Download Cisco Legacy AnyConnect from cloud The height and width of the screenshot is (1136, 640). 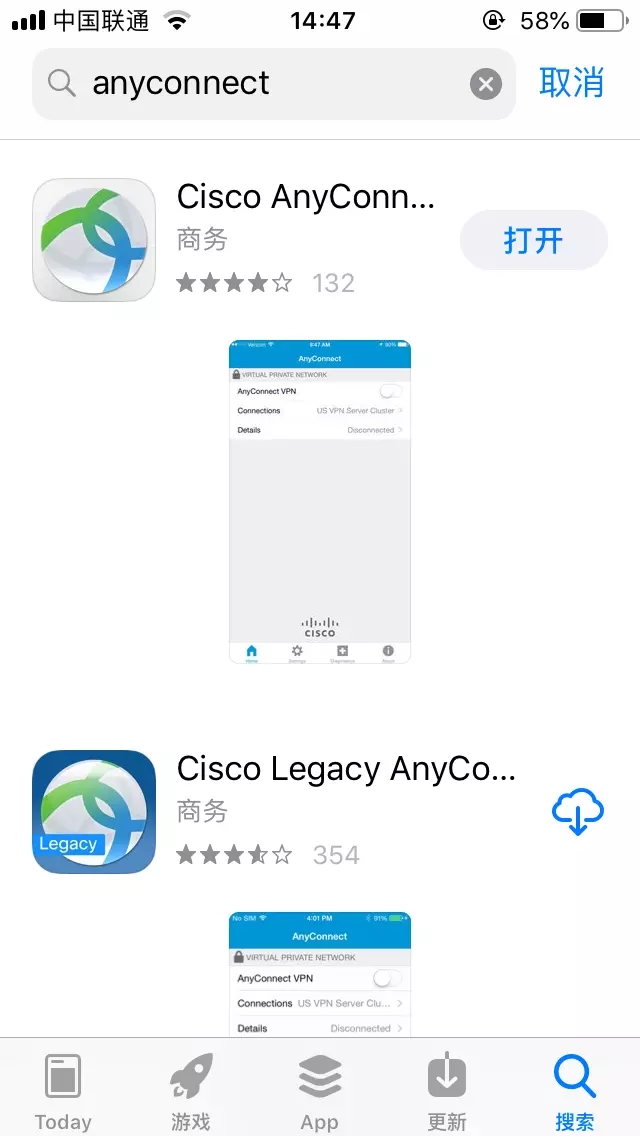[x=578, y=812]
